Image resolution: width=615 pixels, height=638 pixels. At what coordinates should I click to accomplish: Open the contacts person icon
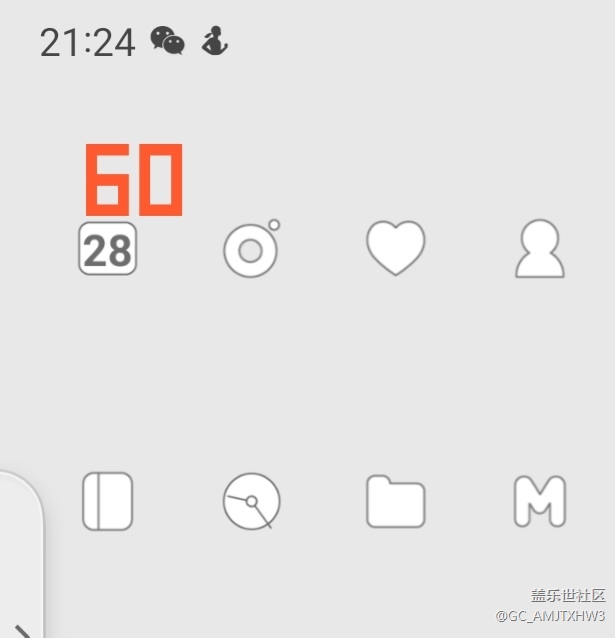(539, 249)
